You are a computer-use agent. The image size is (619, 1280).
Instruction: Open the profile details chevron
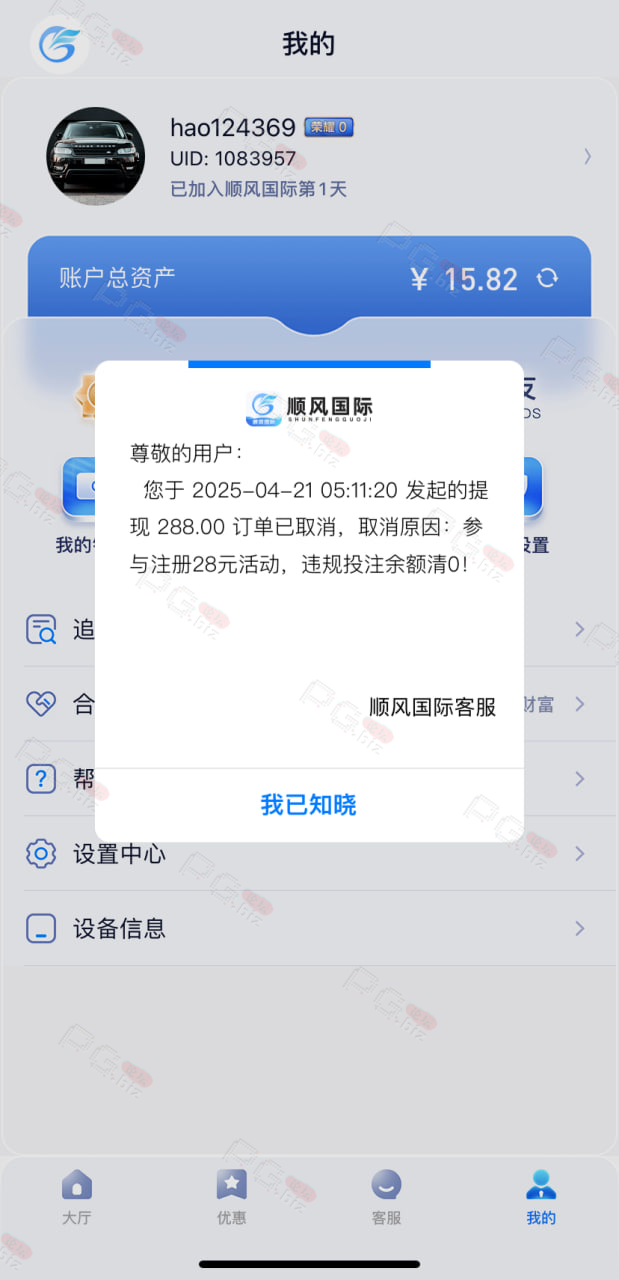(587, 156)
